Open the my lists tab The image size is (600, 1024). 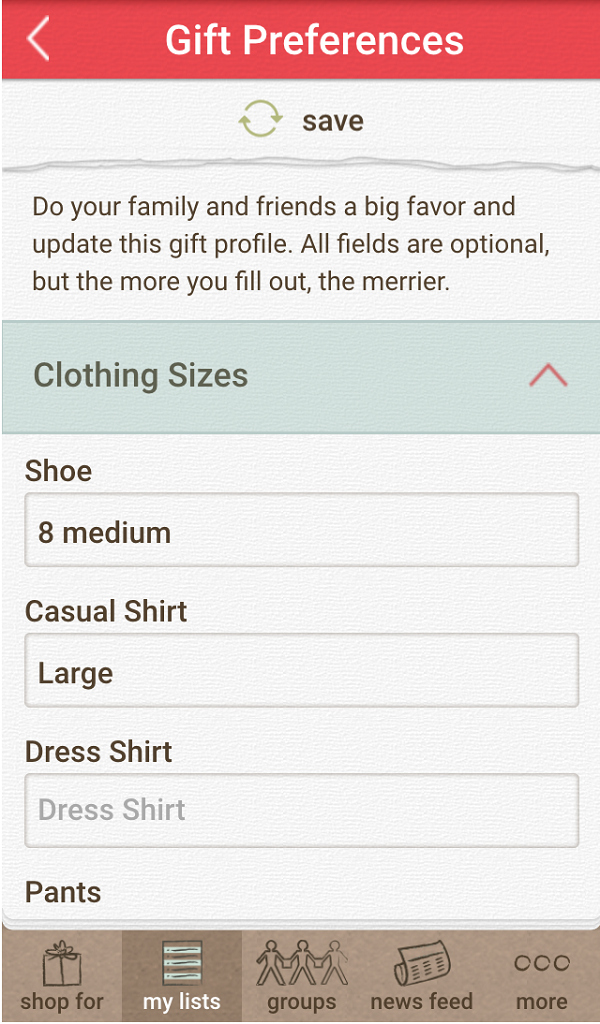181,976
